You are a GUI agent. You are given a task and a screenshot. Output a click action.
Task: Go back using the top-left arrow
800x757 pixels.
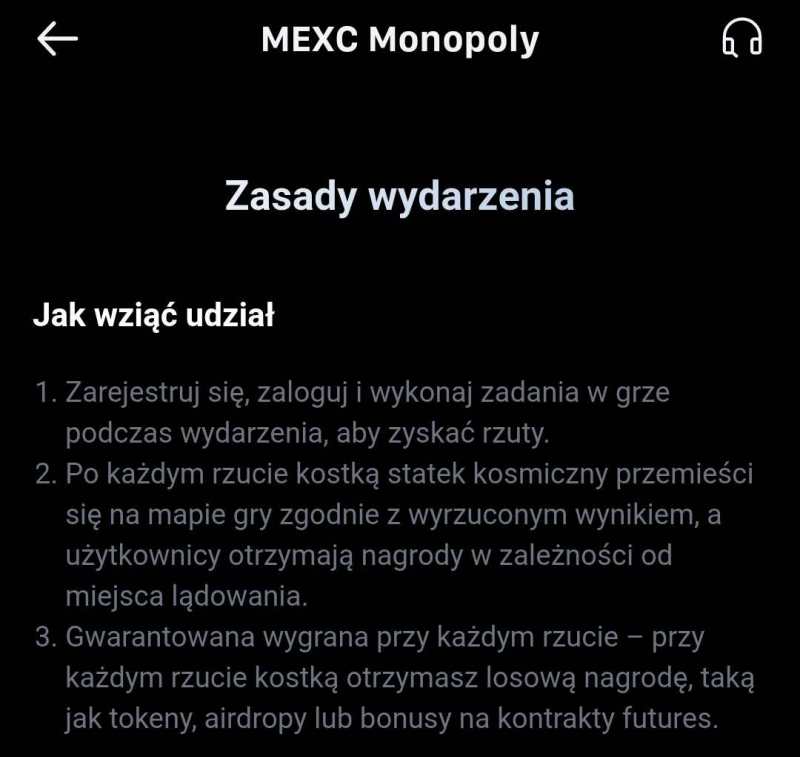(x=57, y=39)
